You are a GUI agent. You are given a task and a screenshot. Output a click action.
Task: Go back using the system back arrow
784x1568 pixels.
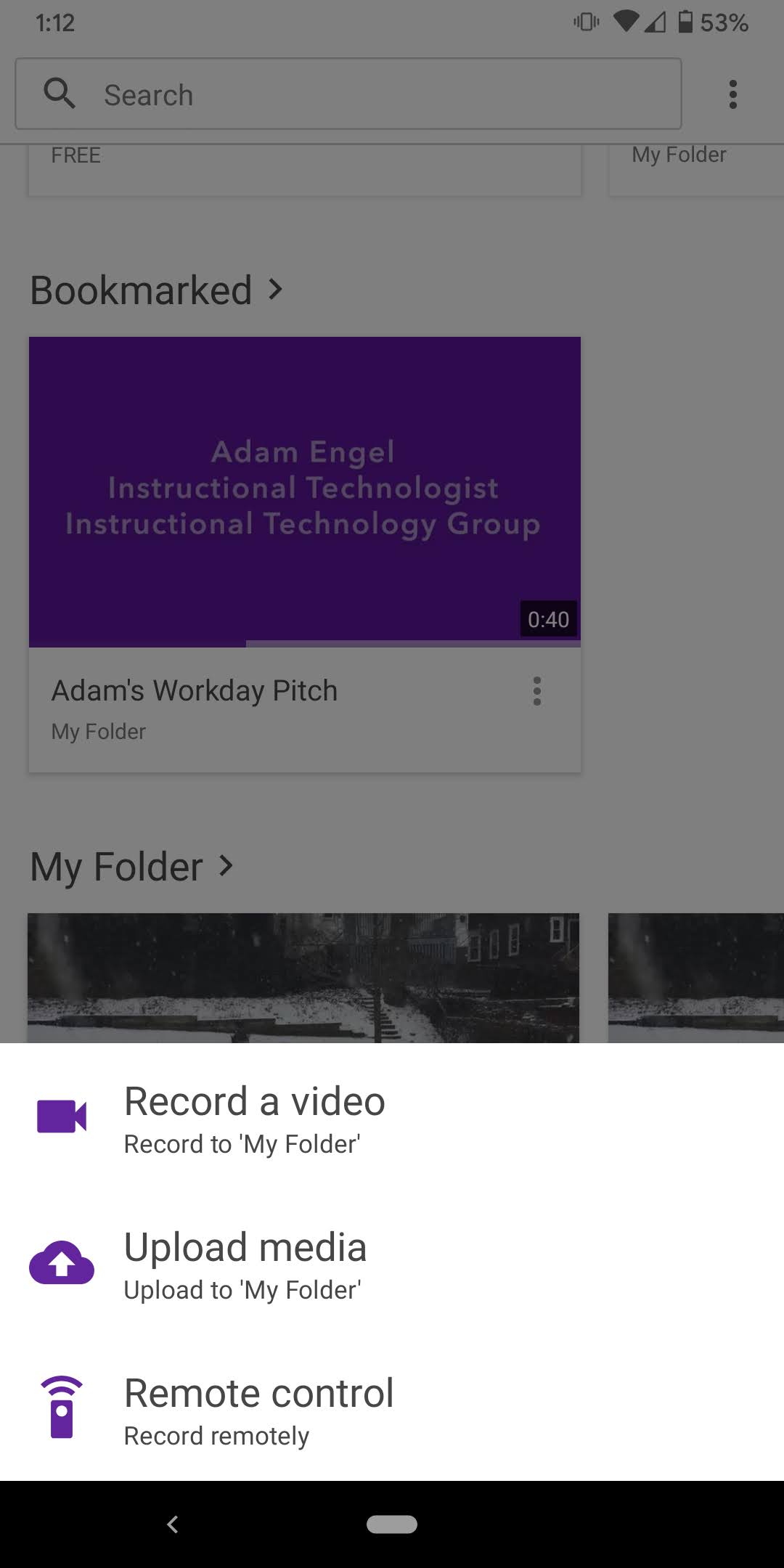173,1524
